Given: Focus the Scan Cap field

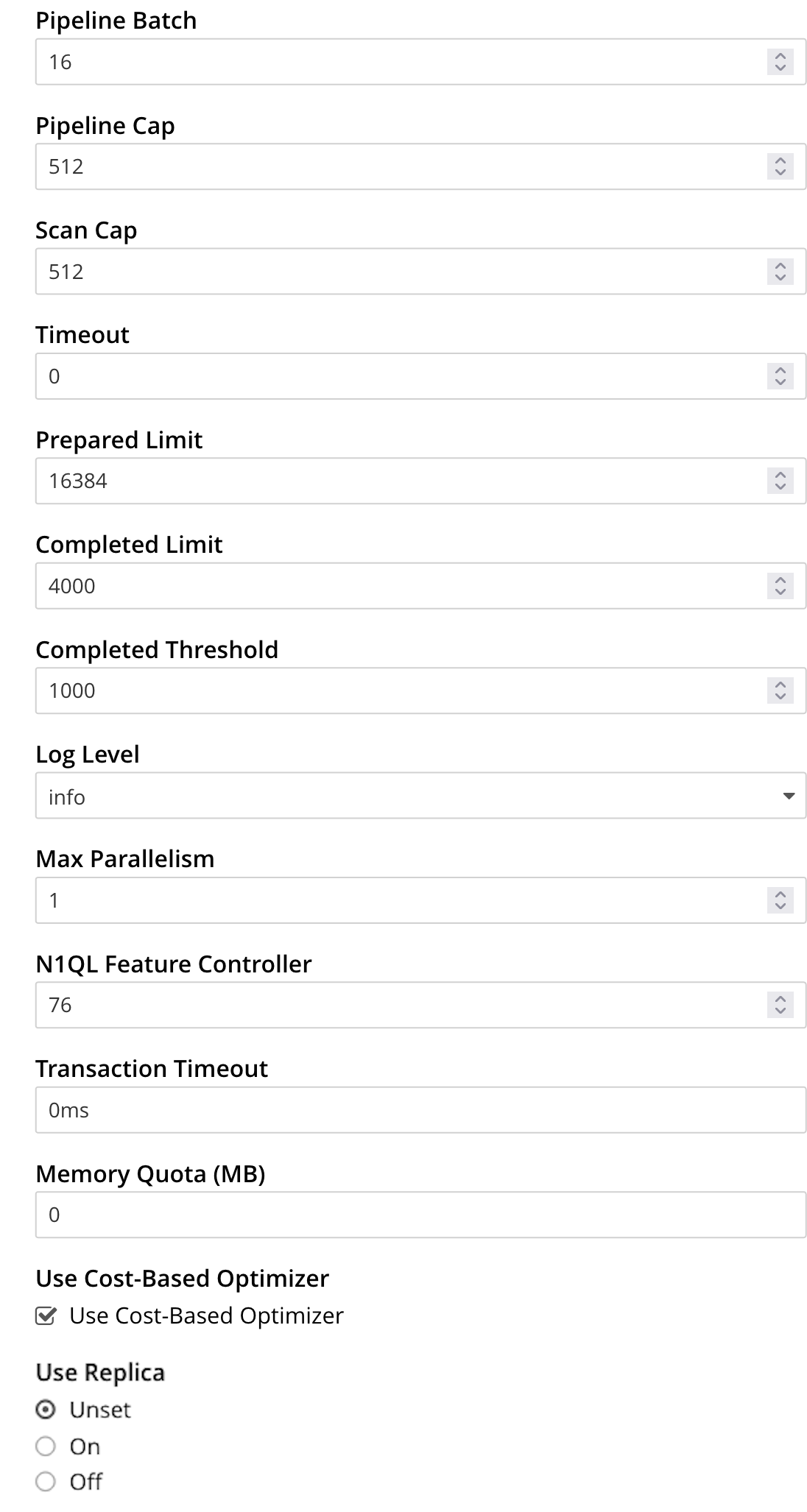Looking at the screenshot, I should click(398, 272).
